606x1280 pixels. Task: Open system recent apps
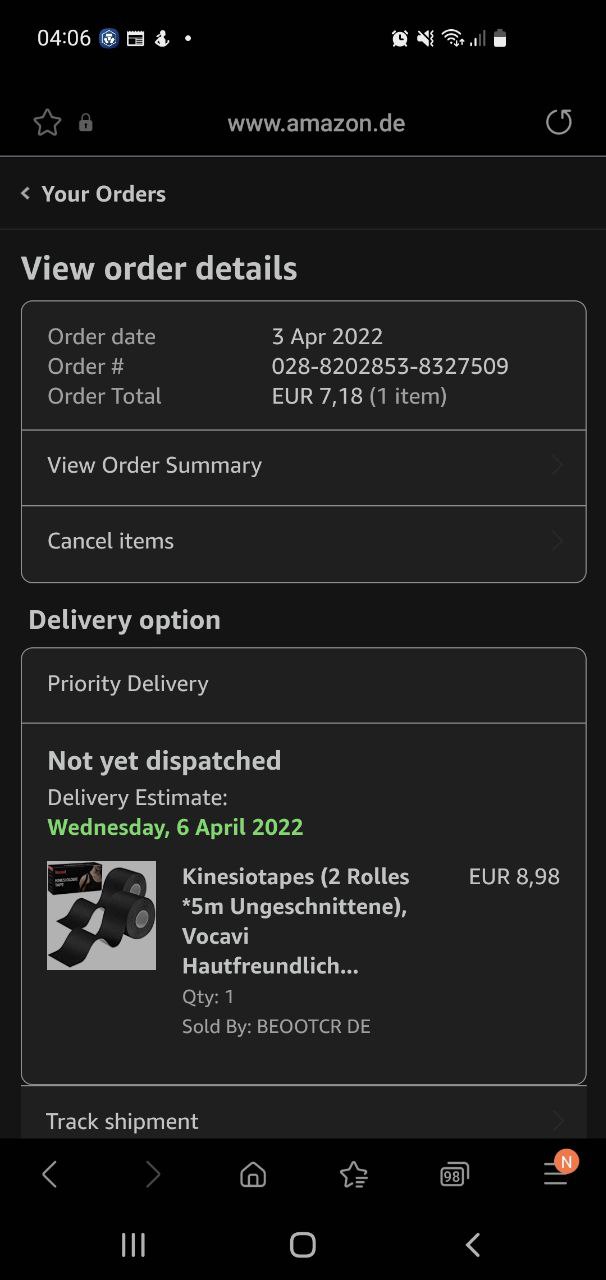coord(133,1244)
